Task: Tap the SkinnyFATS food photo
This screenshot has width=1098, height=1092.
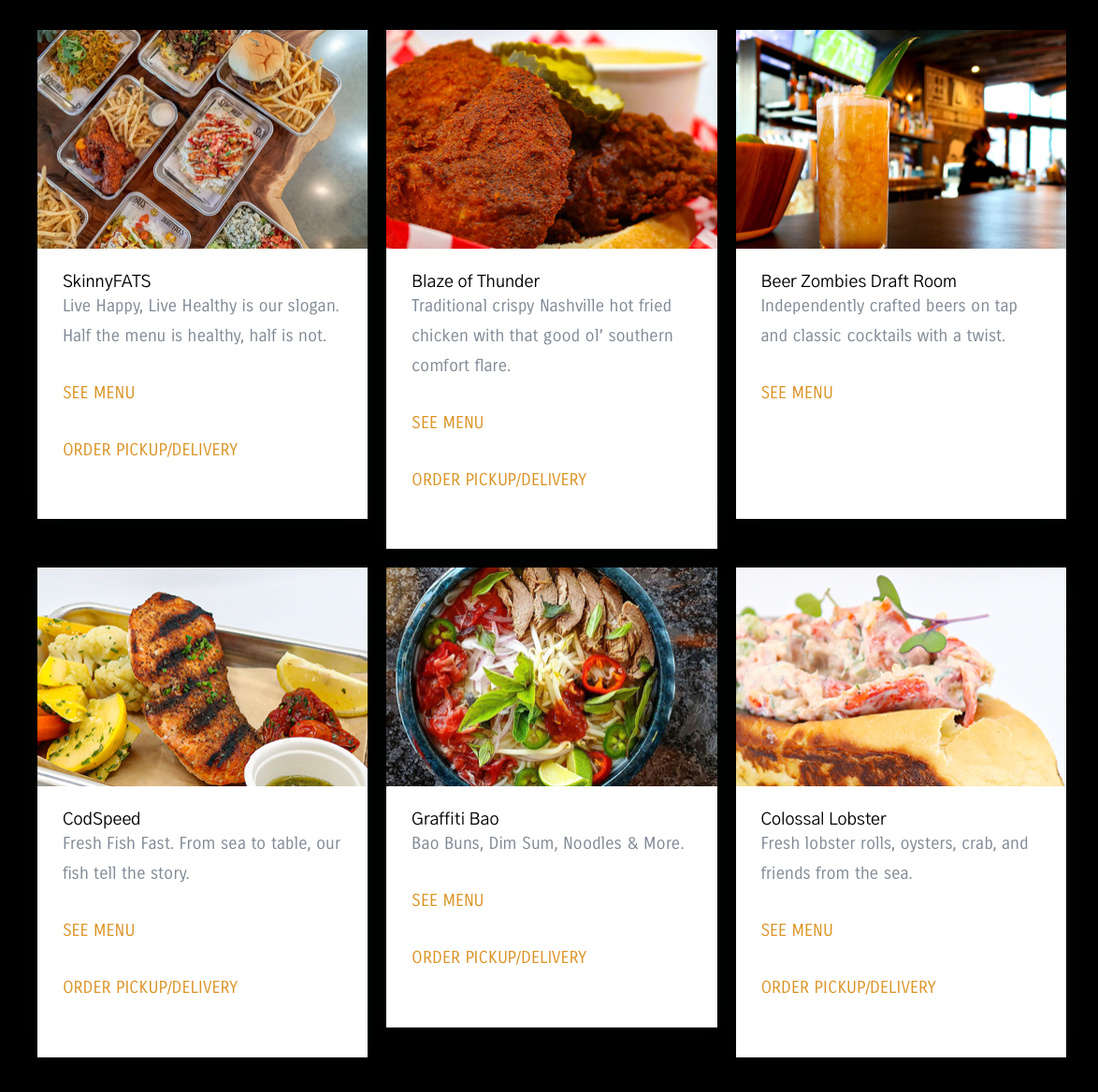Action: [202, 139]
